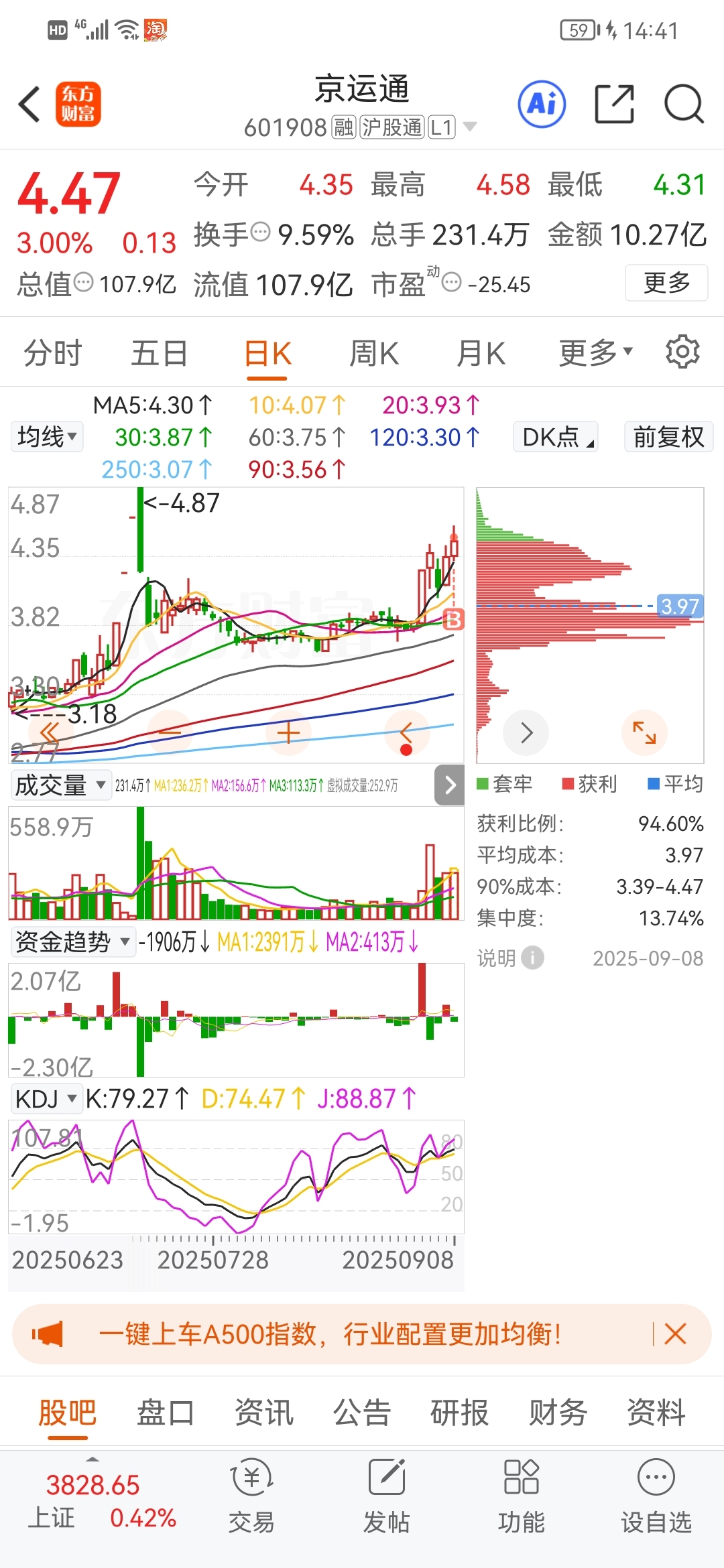Image resolution: width=724 pixels, height=1568 pixels.
Task: Switch to the 分时 chart tab
Action: point(52,353)
